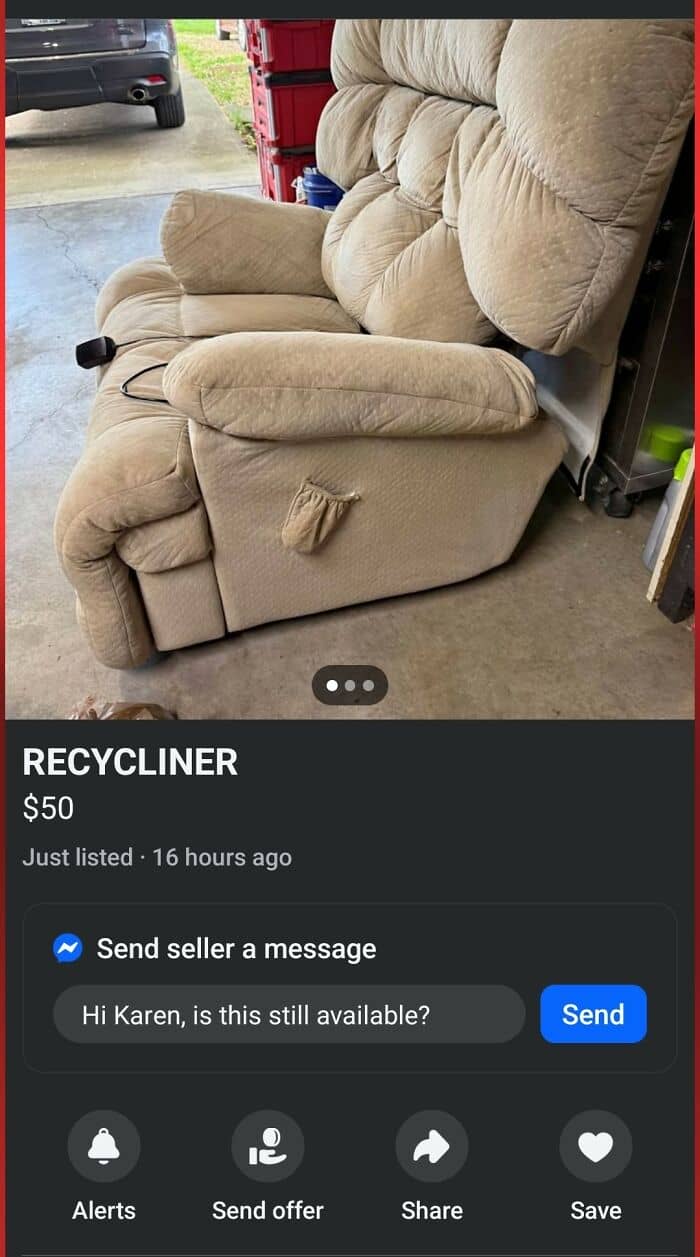Tap the photo page indicator dots

point(350,685)
